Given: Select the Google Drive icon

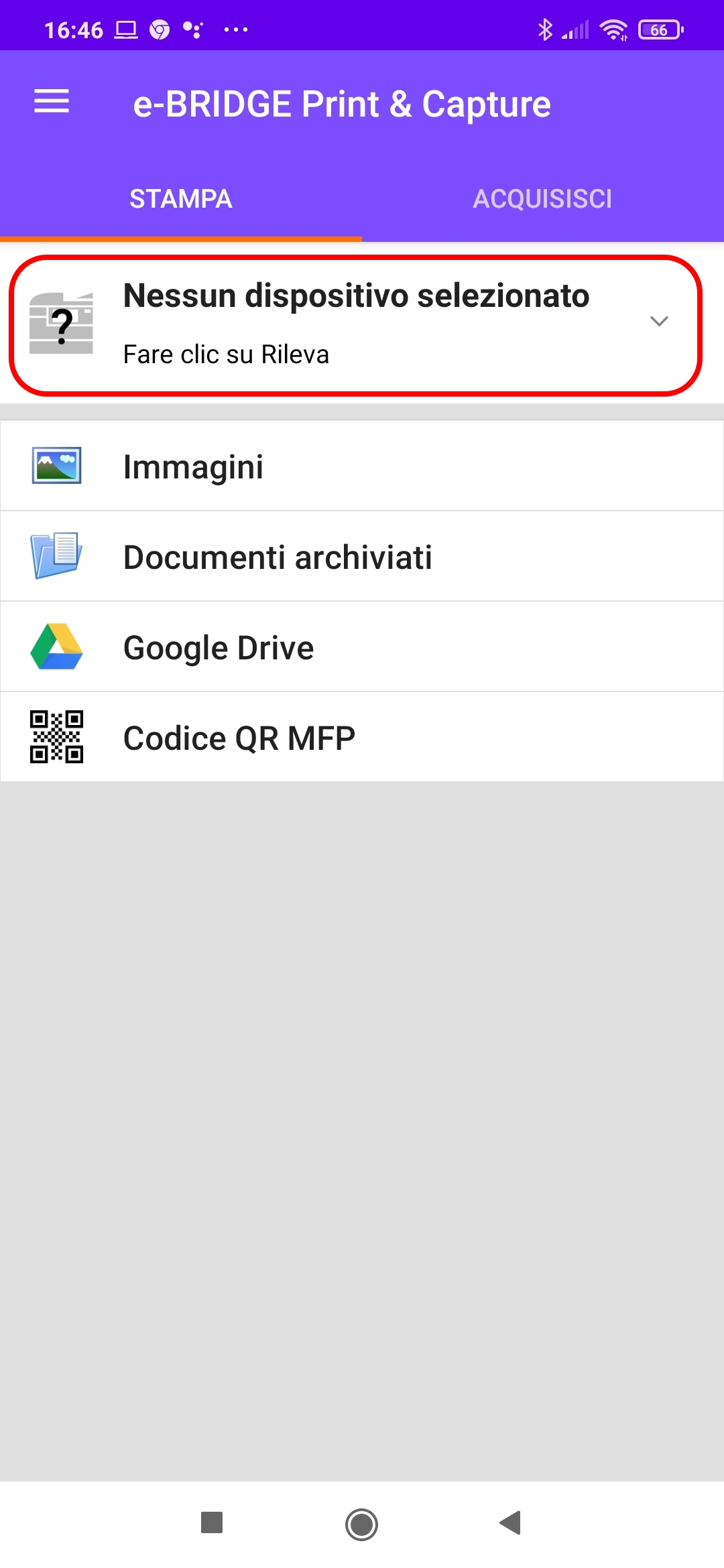Looking at the screenshot, I should click(56, 646).
